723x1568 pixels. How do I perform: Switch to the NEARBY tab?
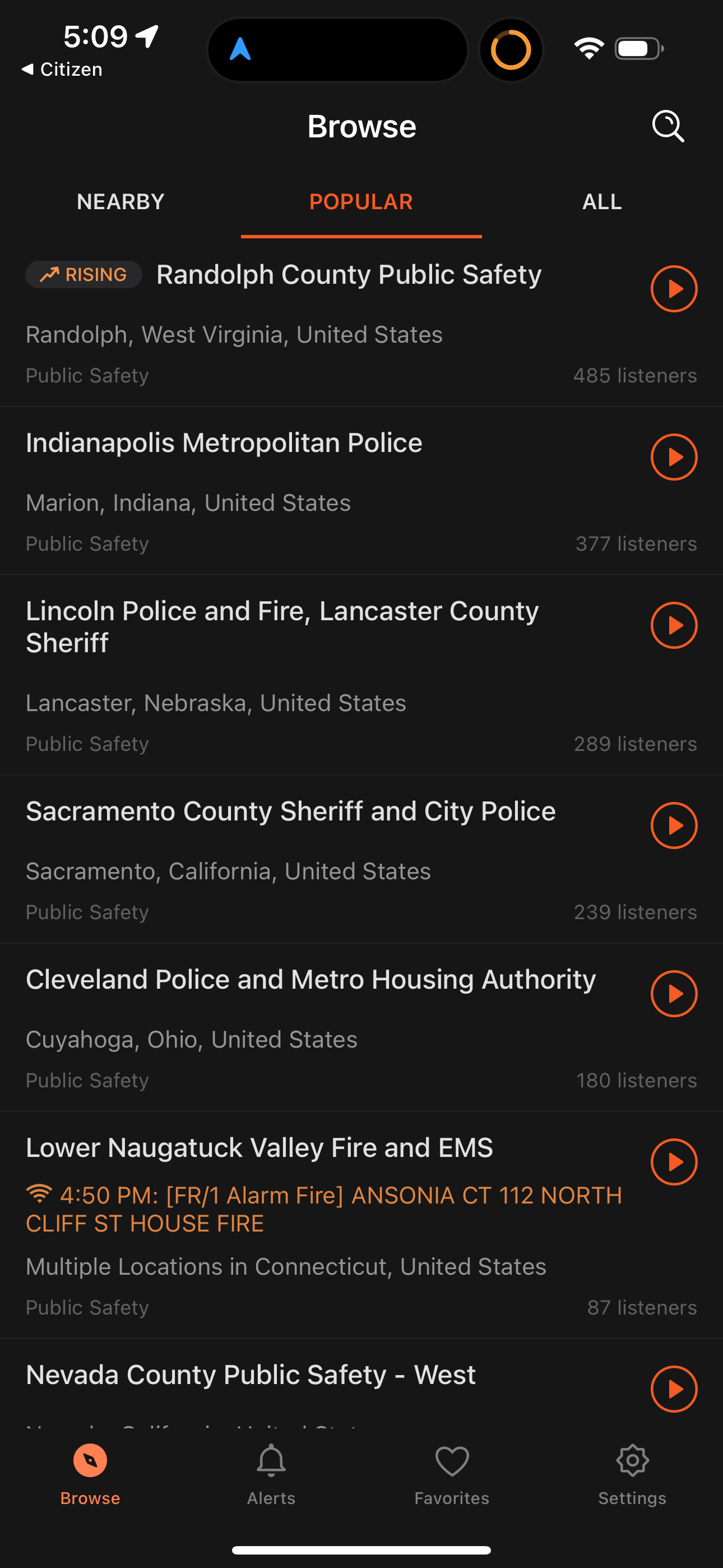pos(120,201)
